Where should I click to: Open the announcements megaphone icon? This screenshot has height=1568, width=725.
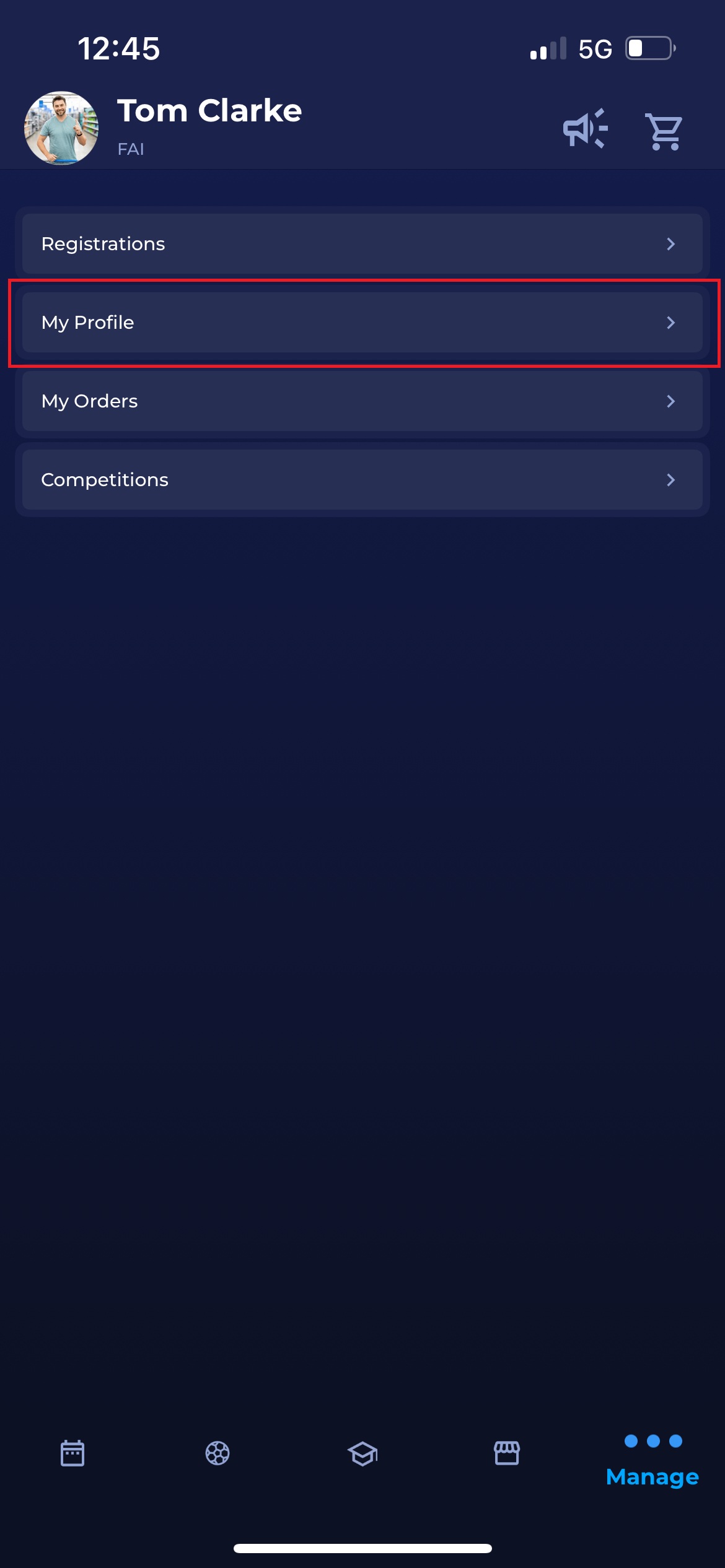click(584, 129)
